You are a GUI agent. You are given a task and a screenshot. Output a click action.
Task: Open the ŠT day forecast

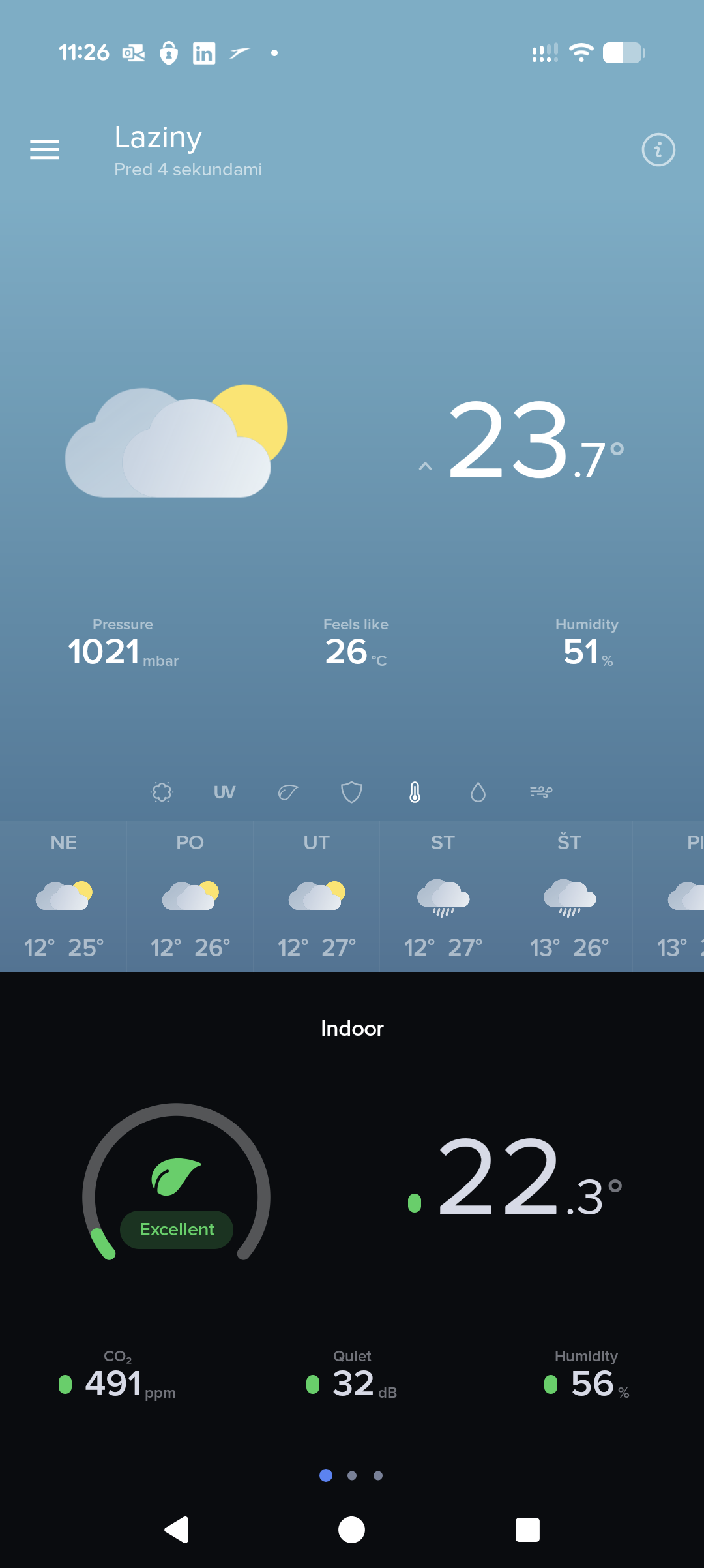click(569, 896)
